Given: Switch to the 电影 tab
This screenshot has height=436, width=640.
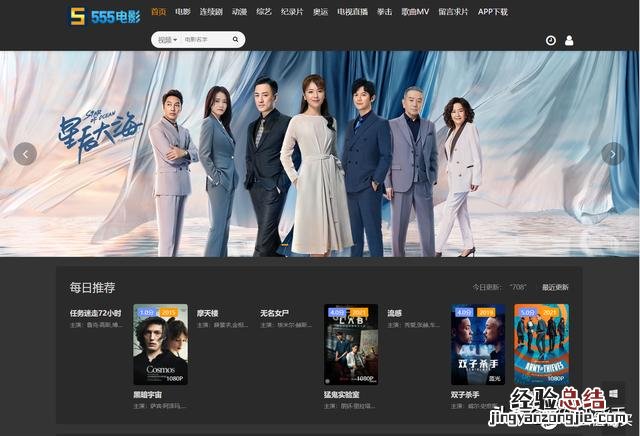Looking at the screenshot, I should pos(183,12).
